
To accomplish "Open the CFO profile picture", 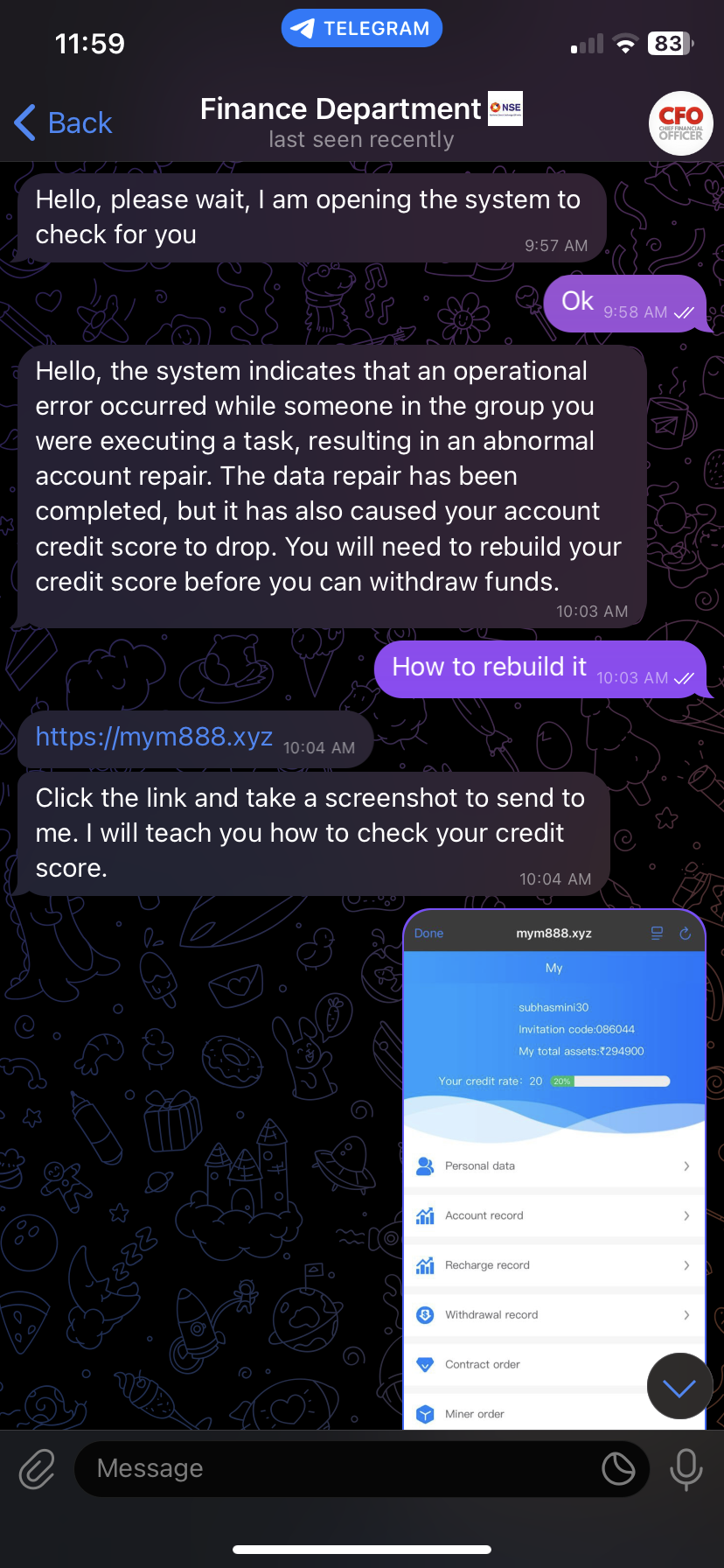I will click(680, 123).
